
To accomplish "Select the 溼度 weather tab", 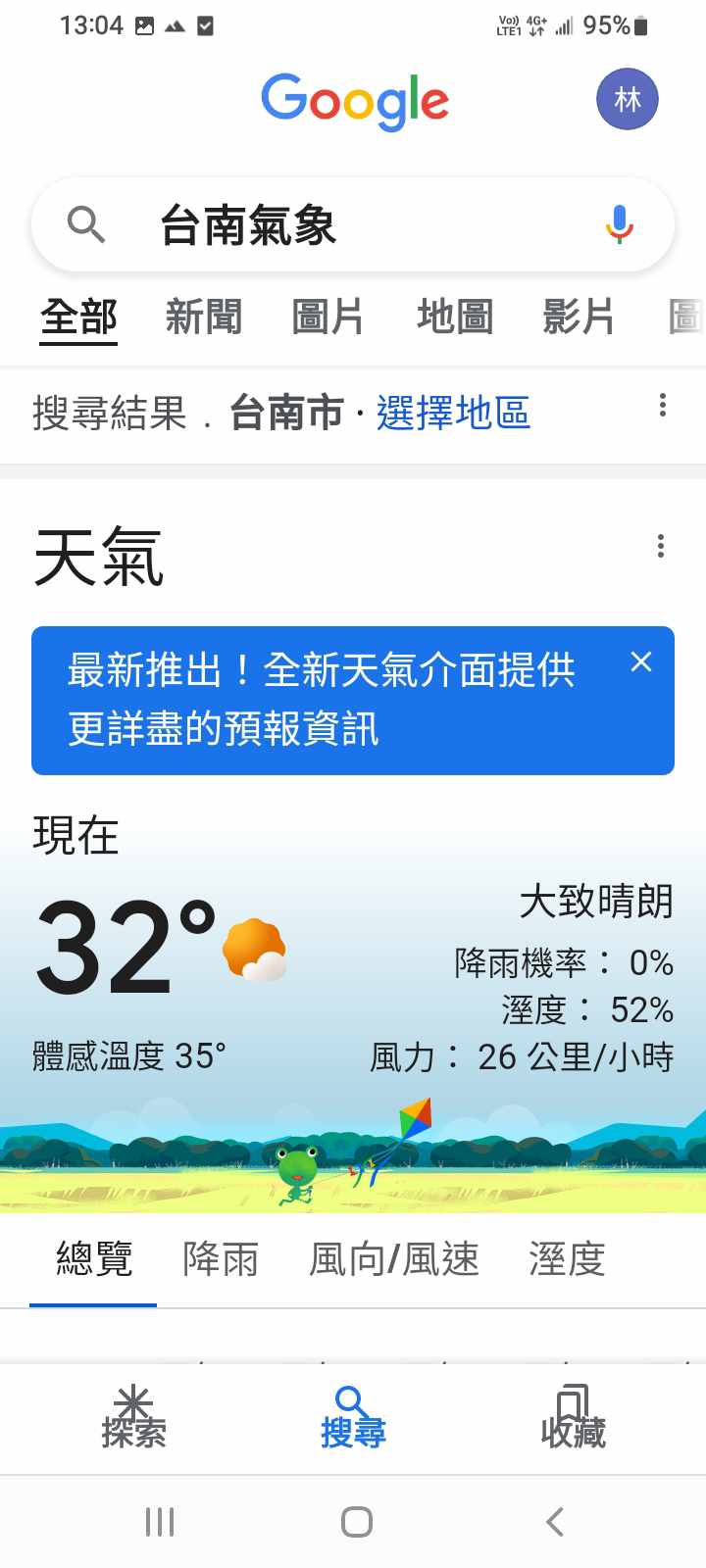I will tap(567, 1259).
